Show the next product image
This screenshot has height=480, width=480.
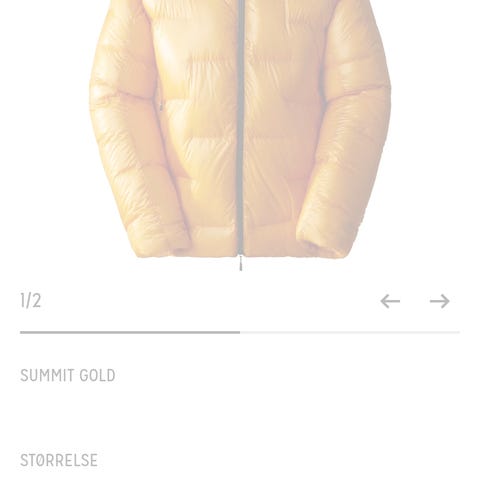tap(440, 301)
